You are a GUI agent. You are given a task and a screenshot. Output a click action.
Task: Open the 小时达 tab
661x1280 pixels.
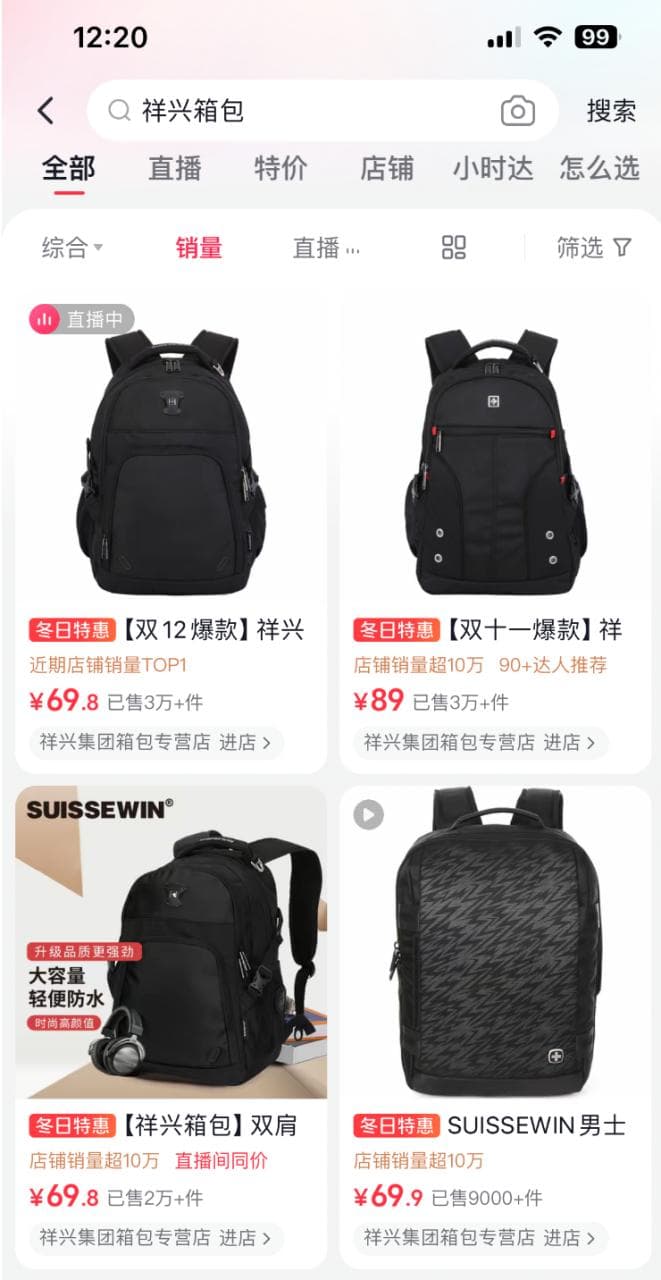(492, 168)
